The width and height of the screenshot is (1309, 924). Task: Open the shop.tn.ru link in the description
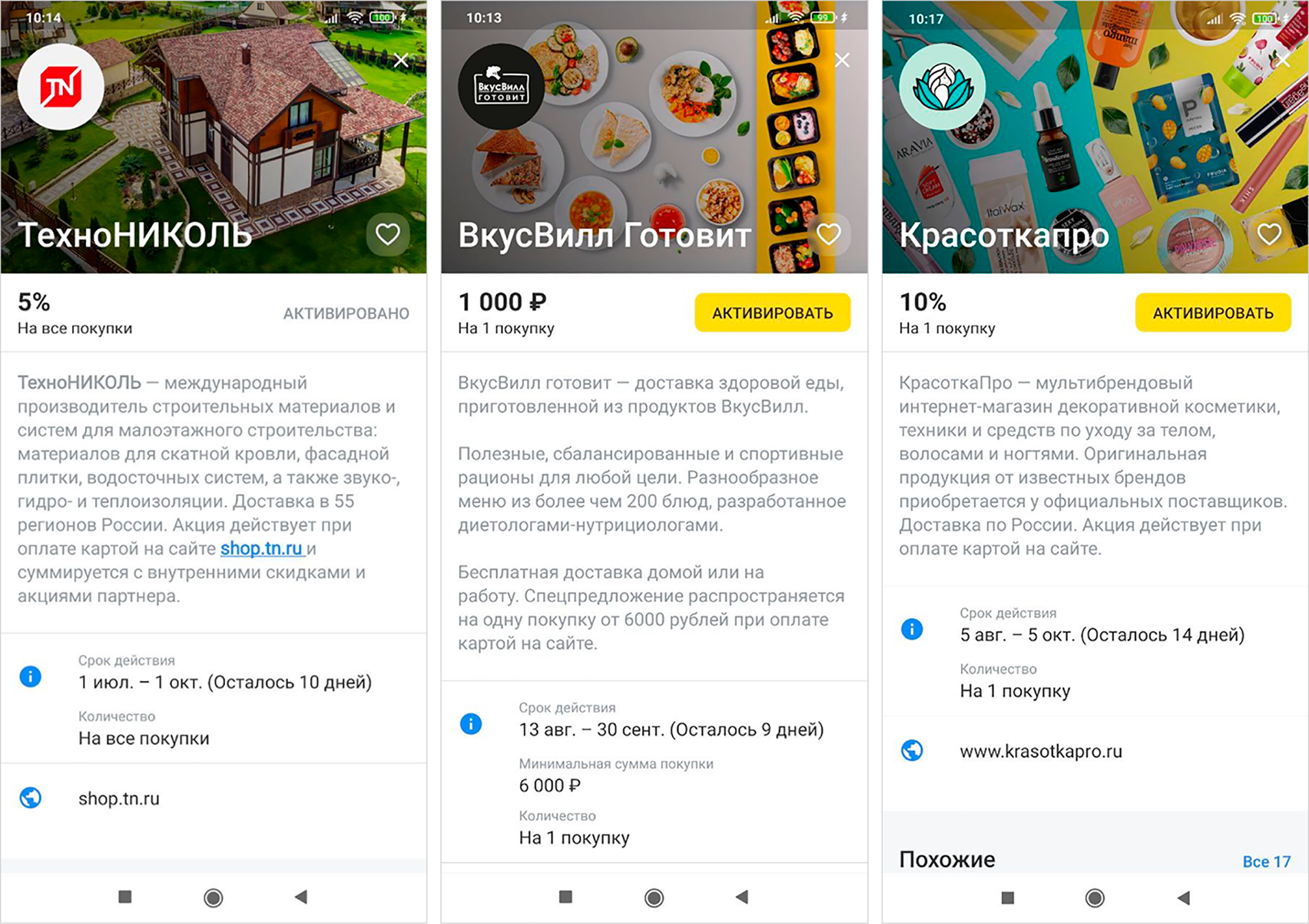tap(261, 548)
